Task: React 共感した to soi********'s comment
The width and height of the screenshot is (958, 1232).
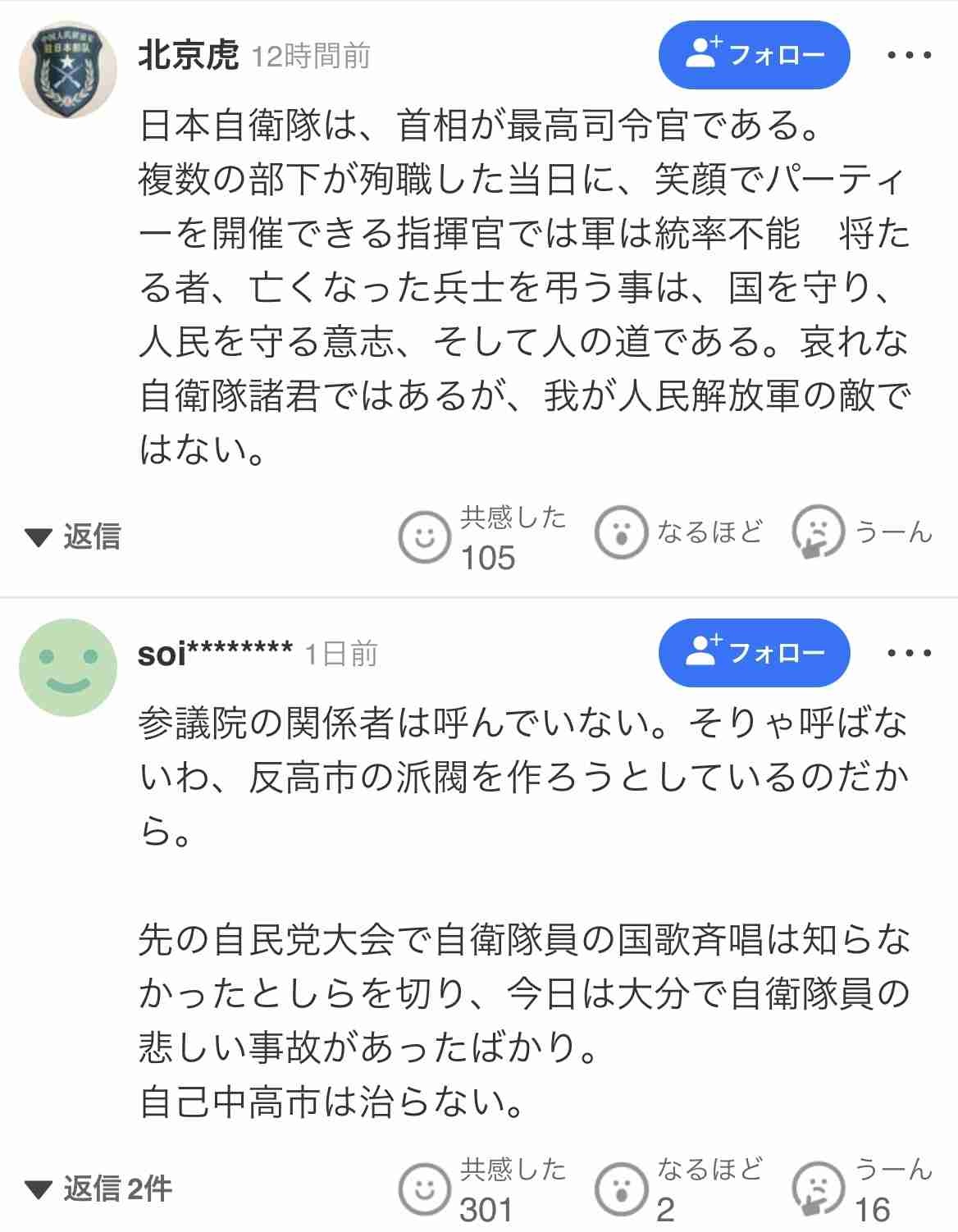Action: (x=425, y=1188)
